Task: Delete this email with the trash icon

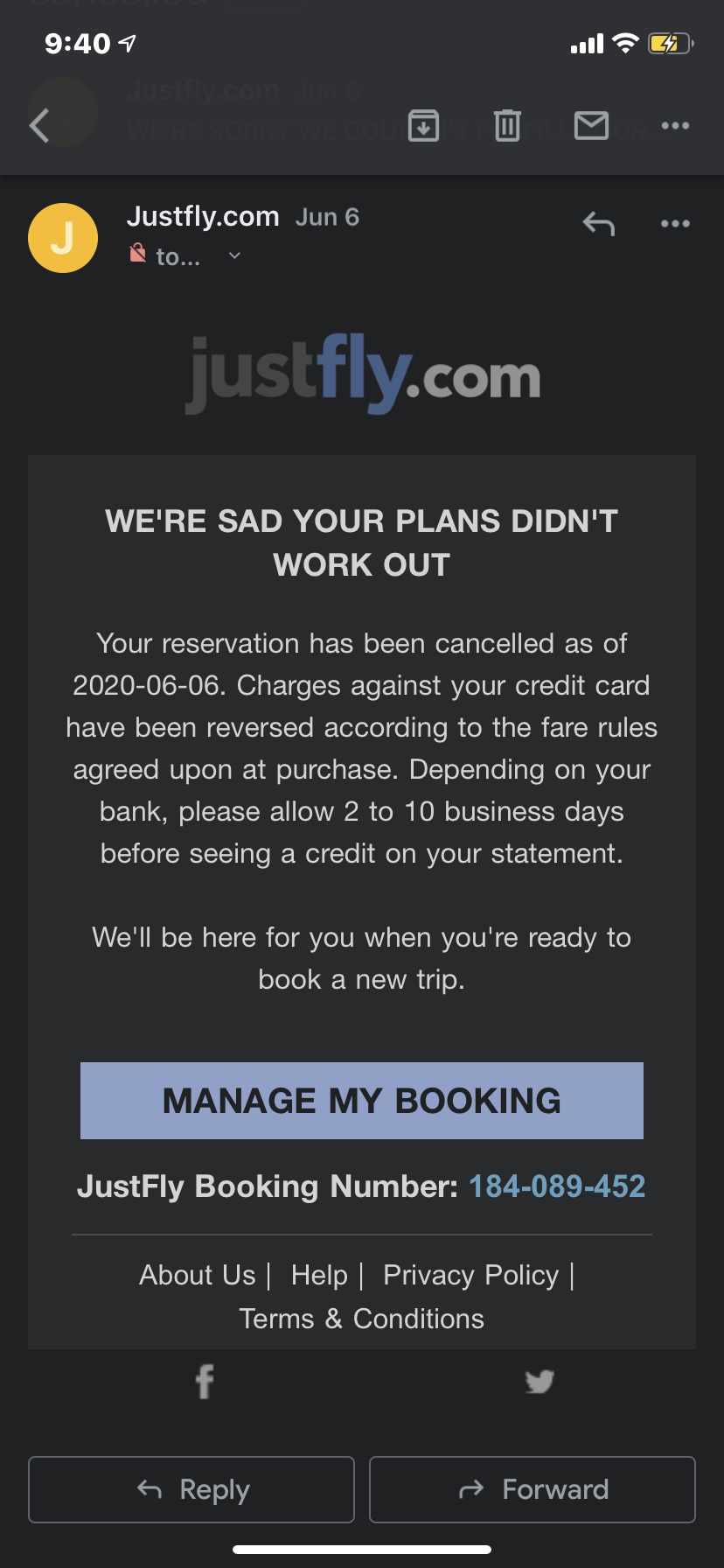Action: pyautogui.click(x=508, y=126)
